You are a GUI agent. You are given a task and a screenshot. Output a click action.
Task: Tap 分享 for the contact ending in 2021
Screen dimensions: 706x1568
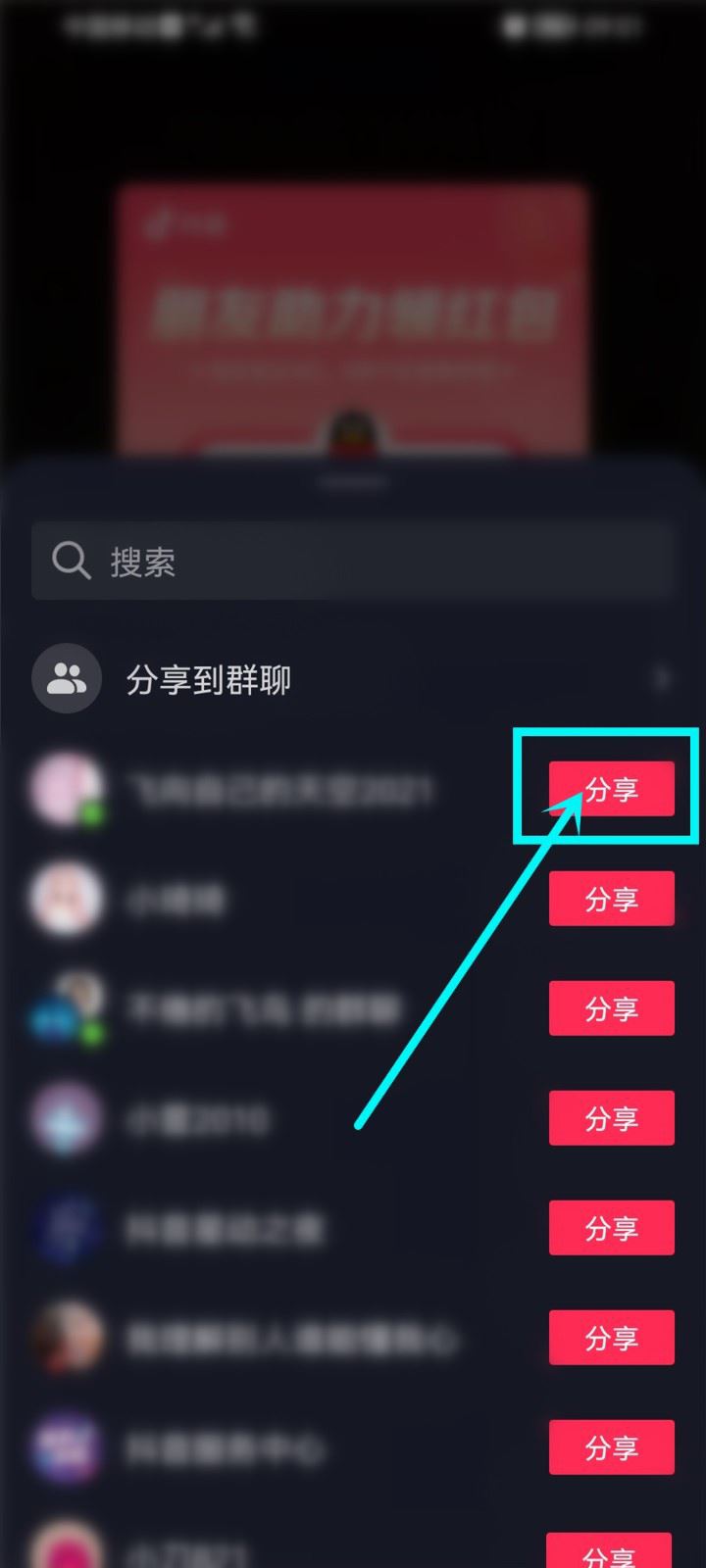point(611,789)
